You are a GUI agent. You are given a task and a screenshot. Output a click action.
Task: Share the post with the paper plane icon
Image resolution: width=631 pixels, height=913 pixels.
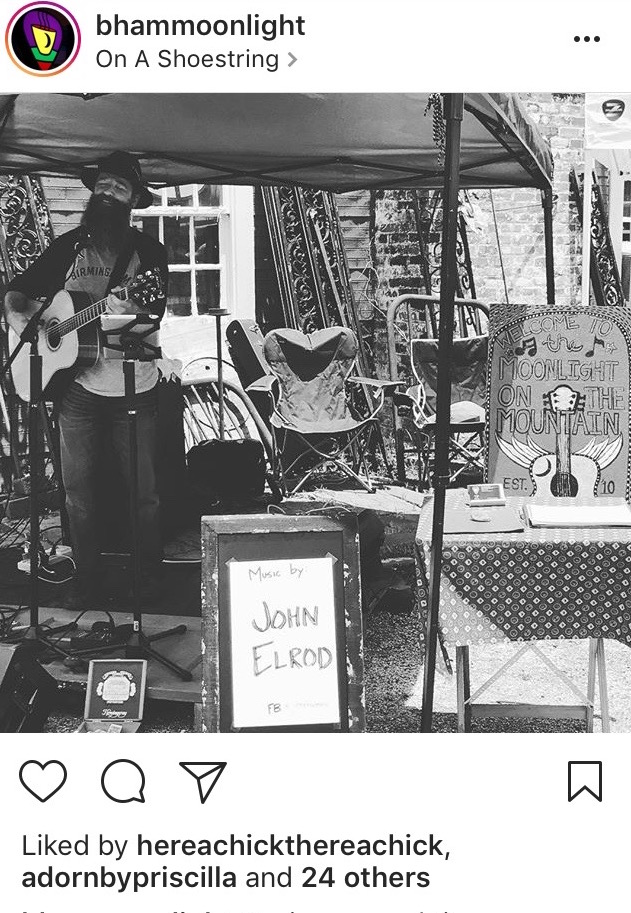click(203, 781)
